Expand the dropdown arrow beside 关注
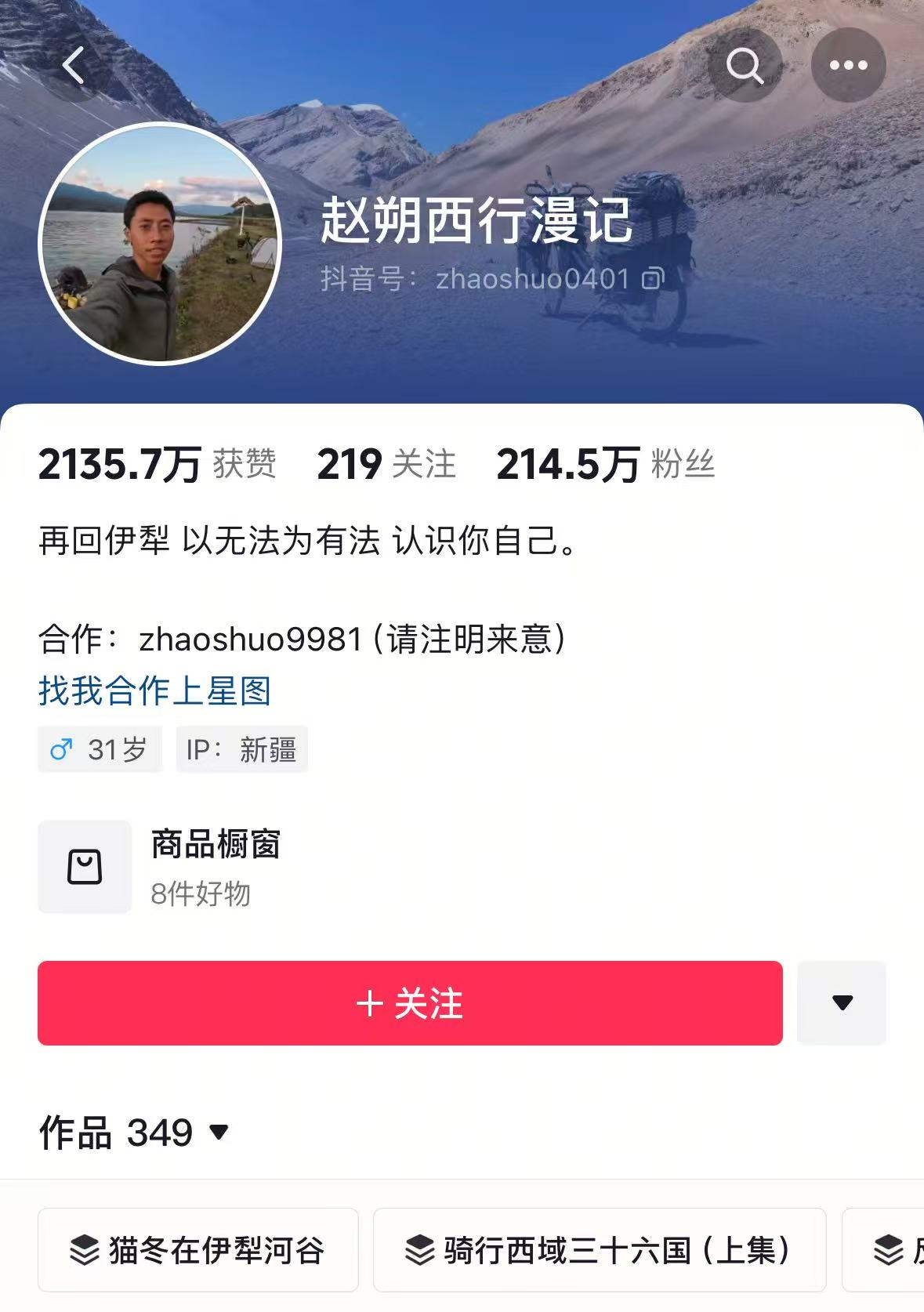924x1312 pixels. click(x=842, y=1002)
